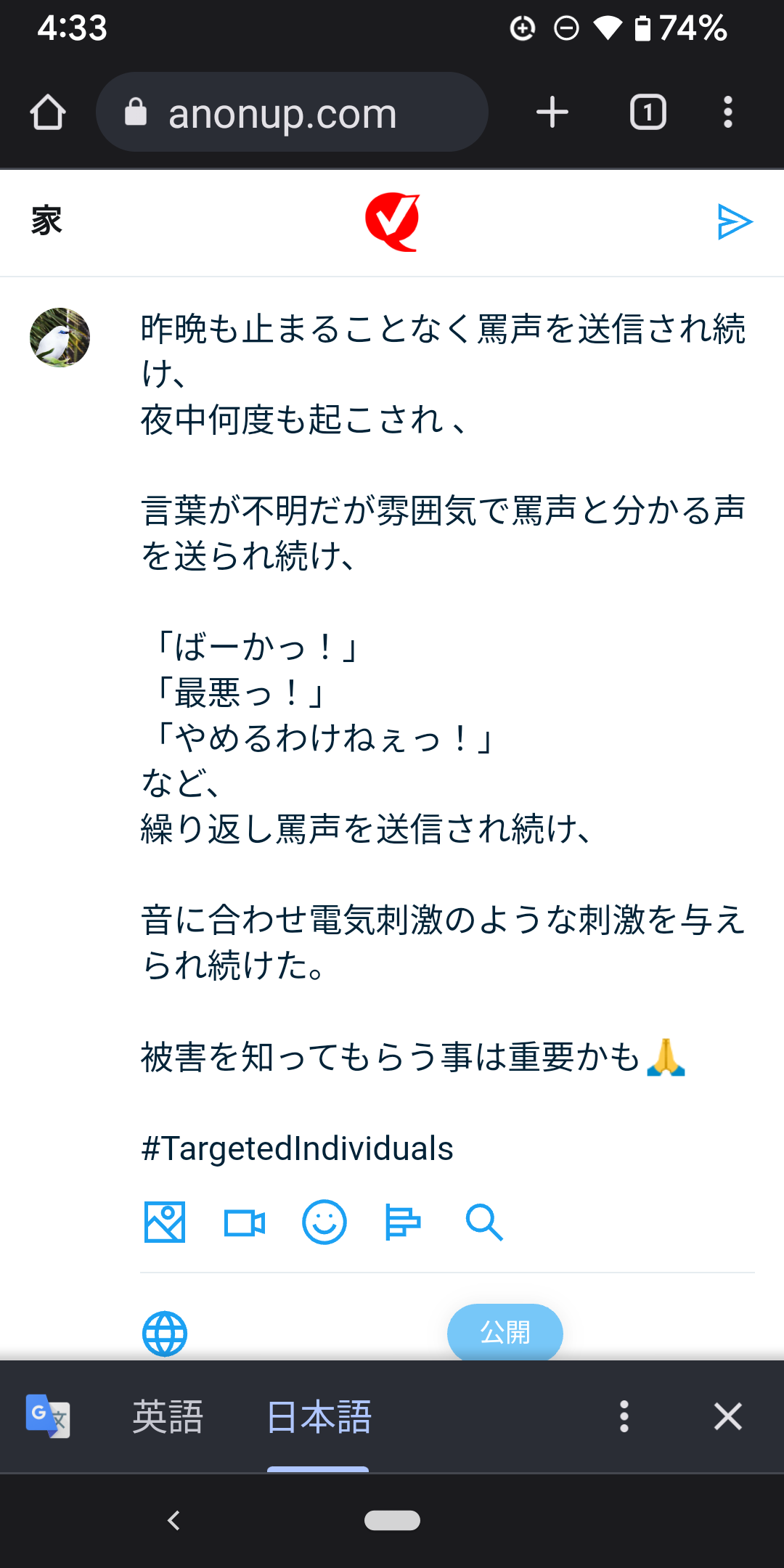Attach a video to the post

click(245, 1222)
